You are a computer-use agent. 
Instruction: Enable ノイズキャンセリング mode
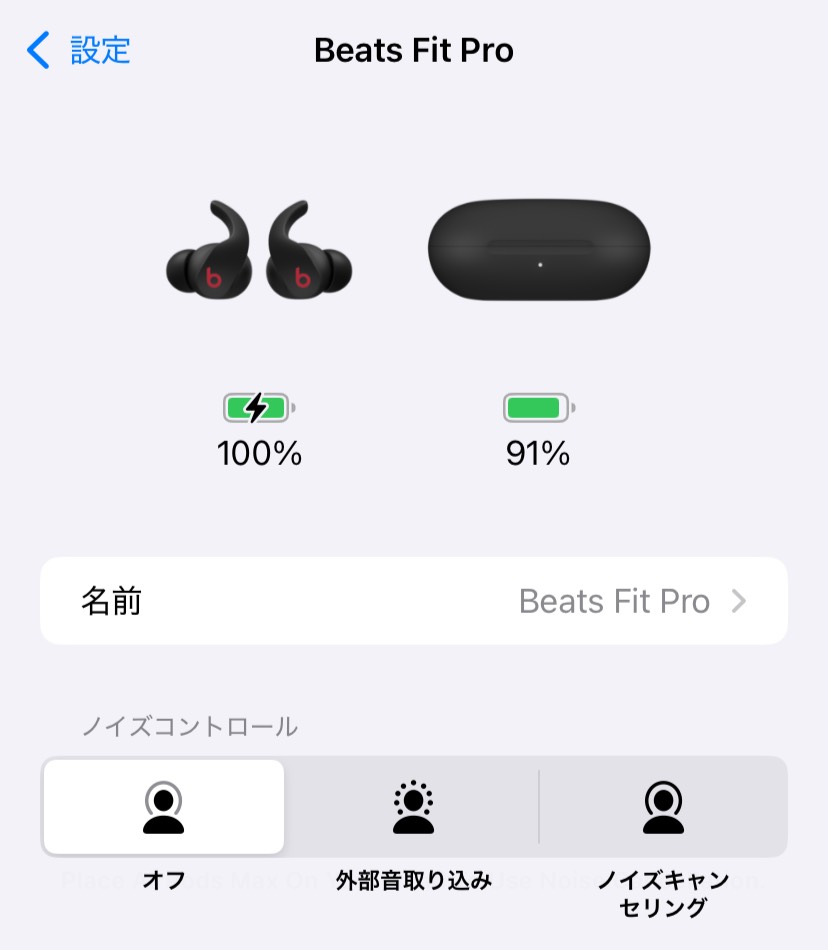point(663,807)
